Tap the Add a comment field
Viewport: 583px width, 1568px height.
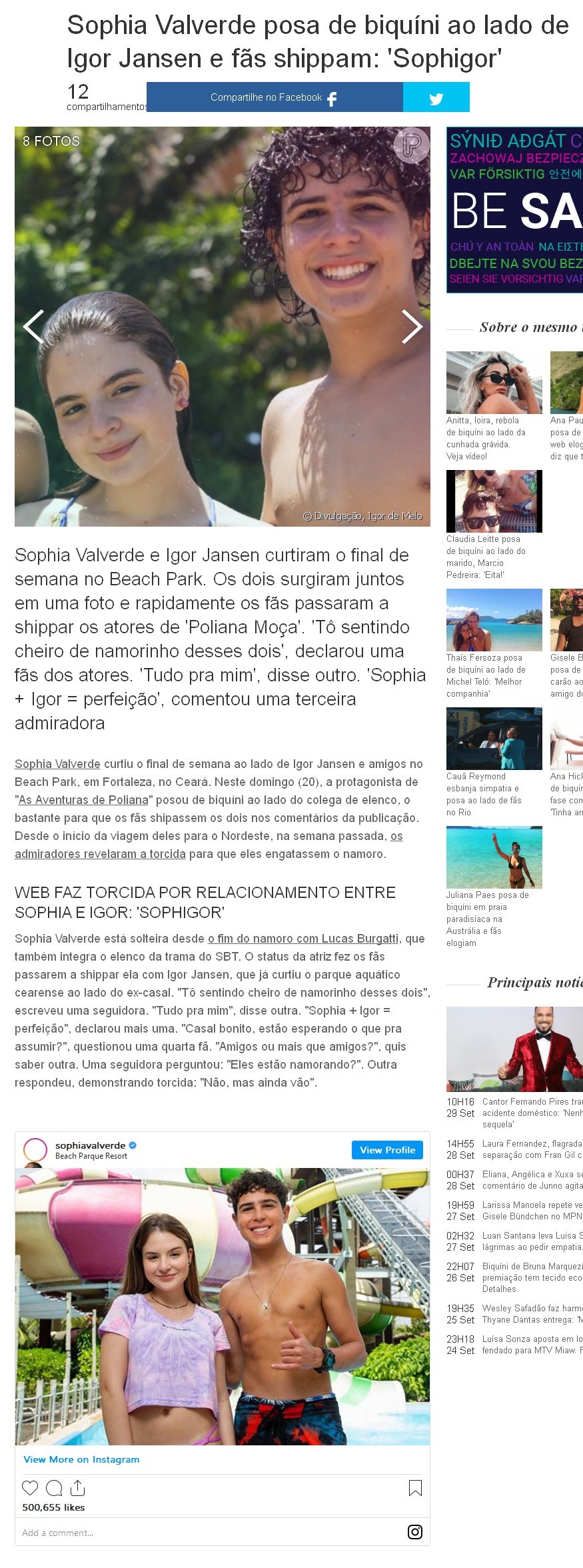(200, 1533)
